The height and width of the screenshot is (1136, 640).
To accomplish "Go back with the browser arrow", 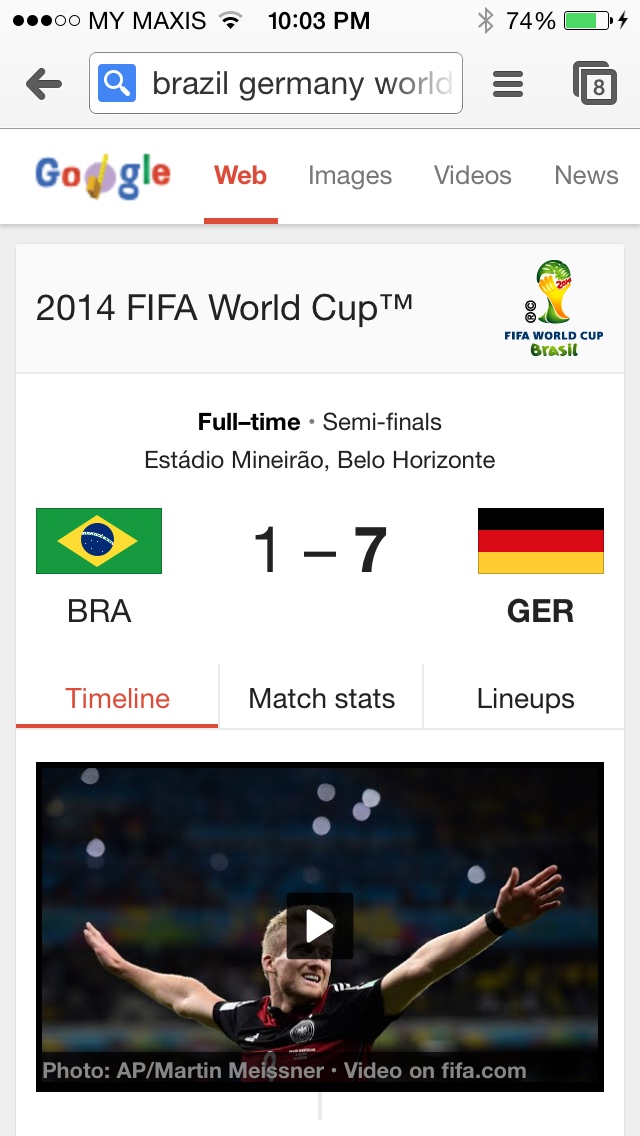I will pyautogui.click(x=44, y=84).
